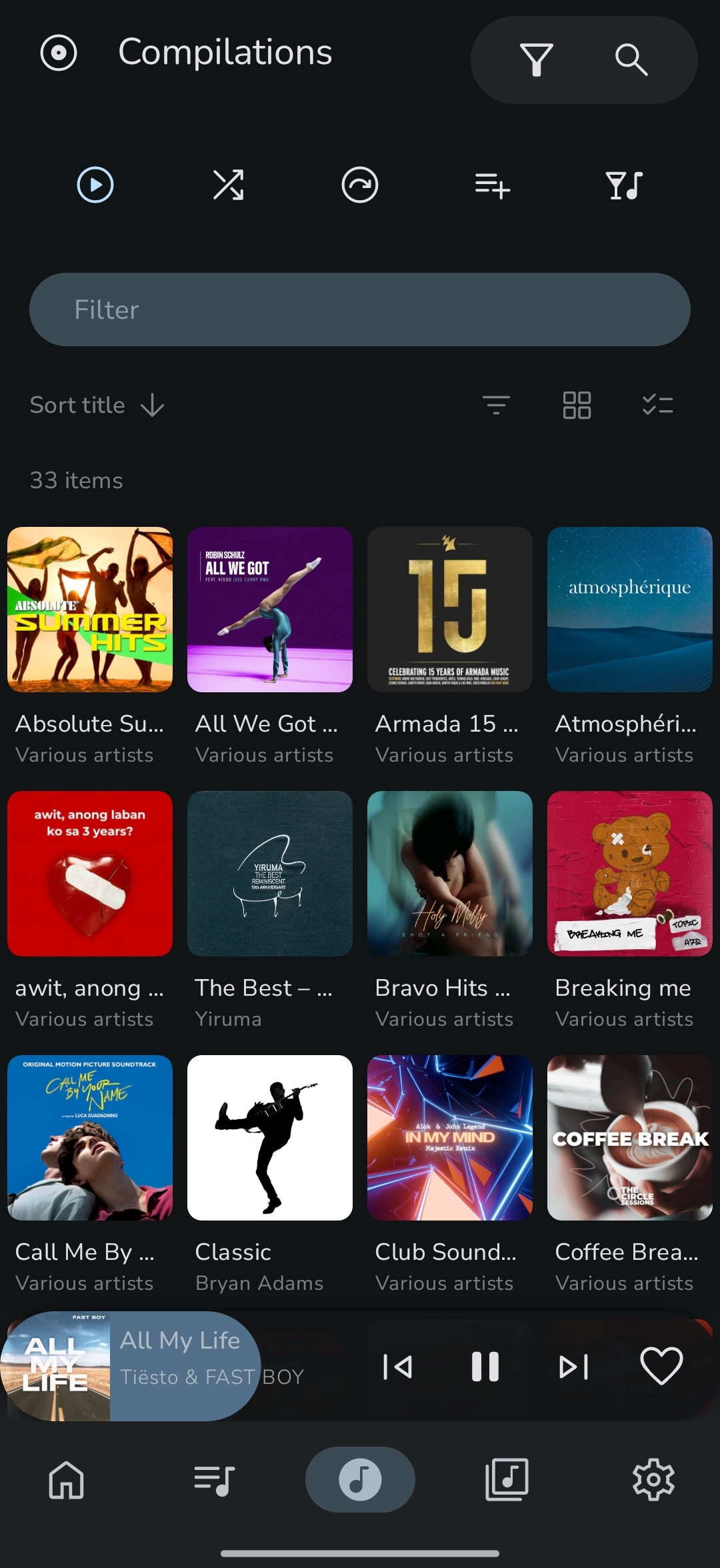Shuffle all compilations
Image resolution: width=720 pixels, height=1568 pixels.
tap(228, 185)
